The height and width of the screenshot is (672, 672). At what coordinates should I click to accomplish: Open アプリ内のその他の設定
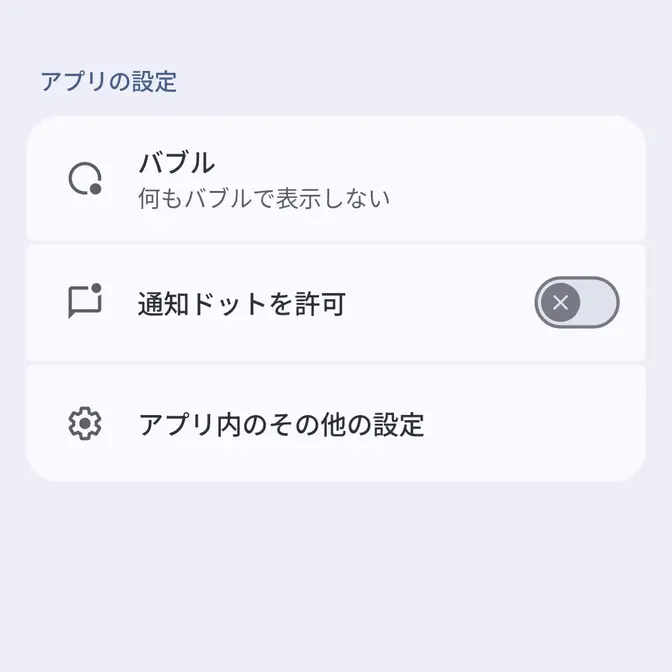pyautogui.click(x=335, y=424)
